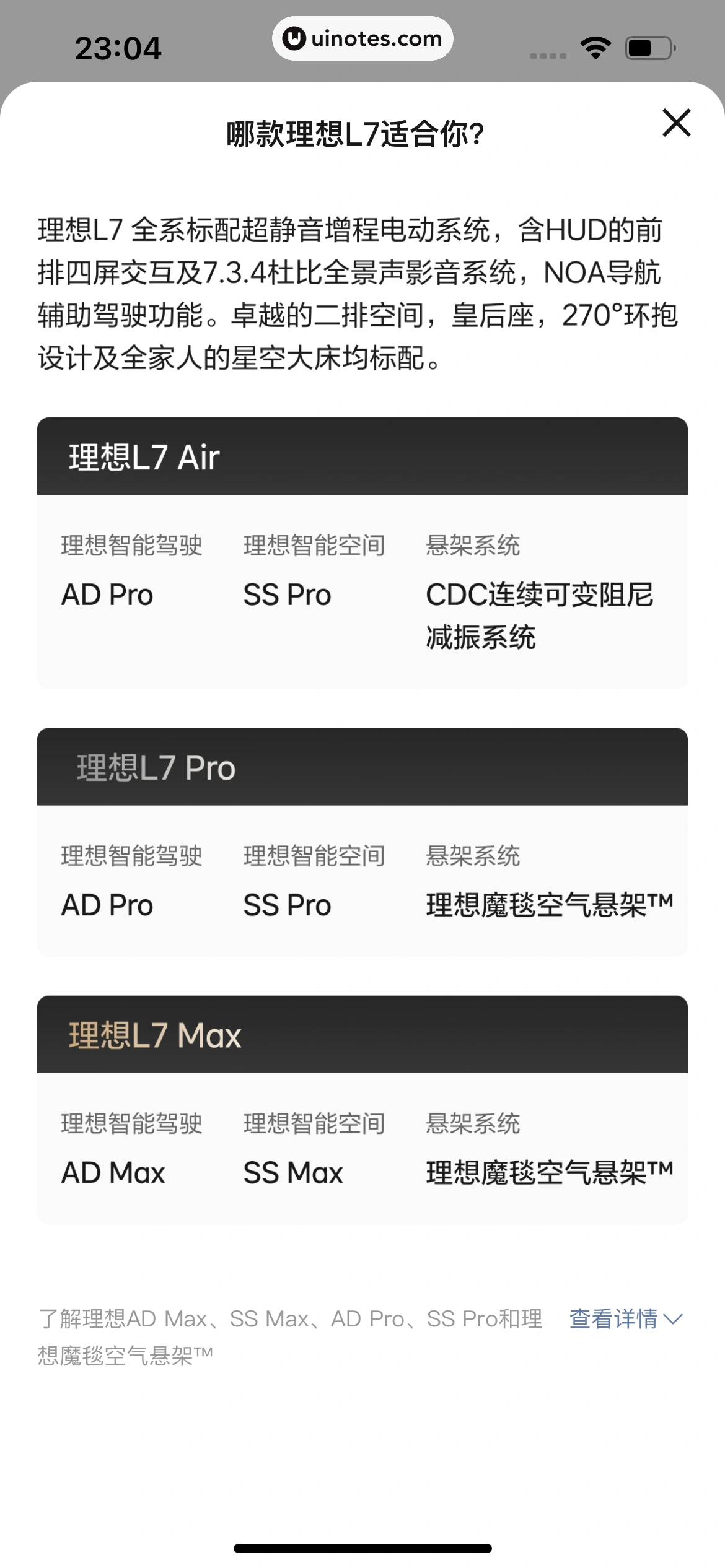The width and height of the screenshot is (725, 1568).
Task: Select AD Pro under 理想L7 Air
Action: (x=107, y=595)
